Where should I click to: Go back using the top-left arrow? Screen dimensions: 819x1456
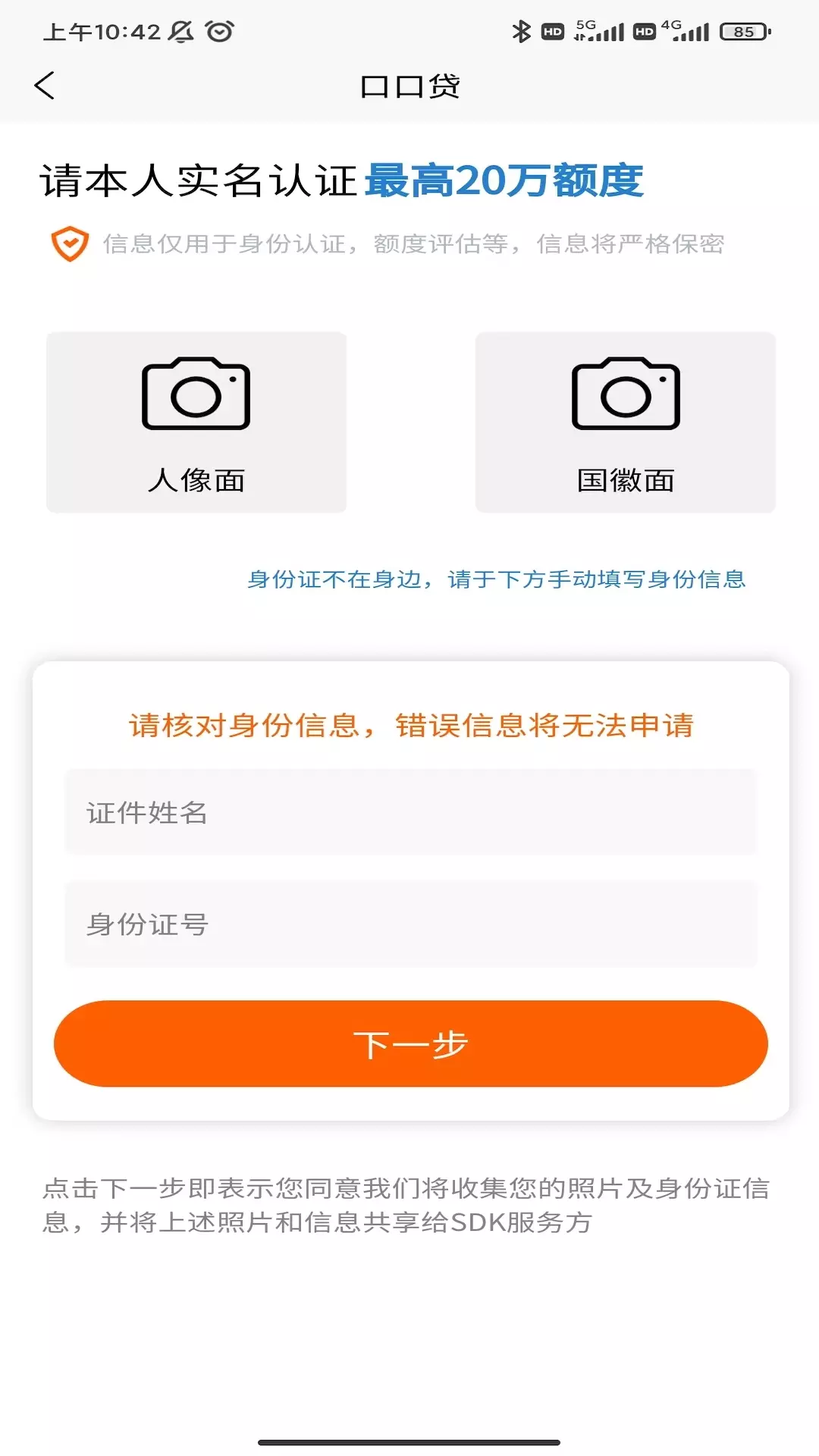coord(45,86)
